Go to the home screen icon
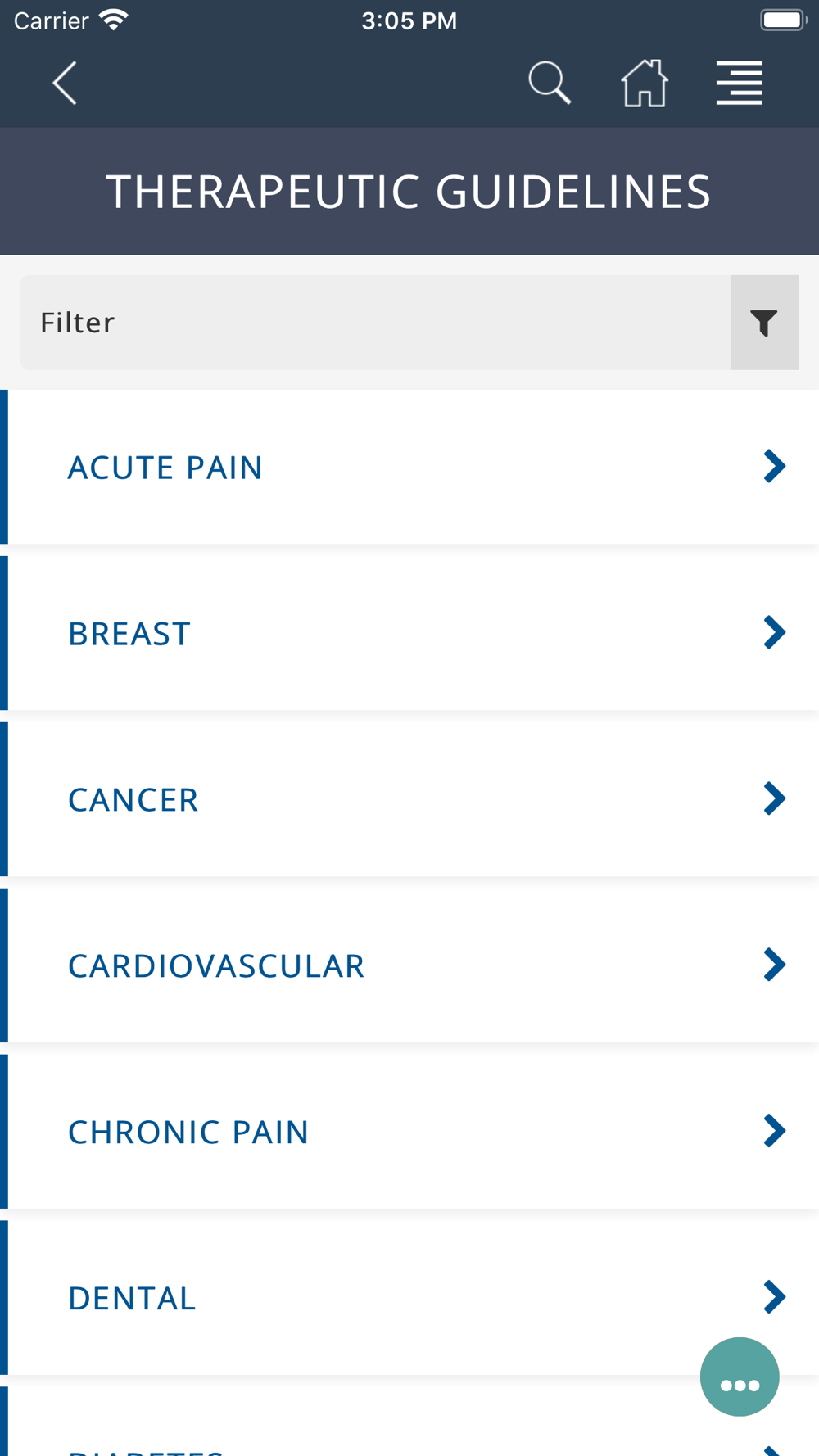 645,83
